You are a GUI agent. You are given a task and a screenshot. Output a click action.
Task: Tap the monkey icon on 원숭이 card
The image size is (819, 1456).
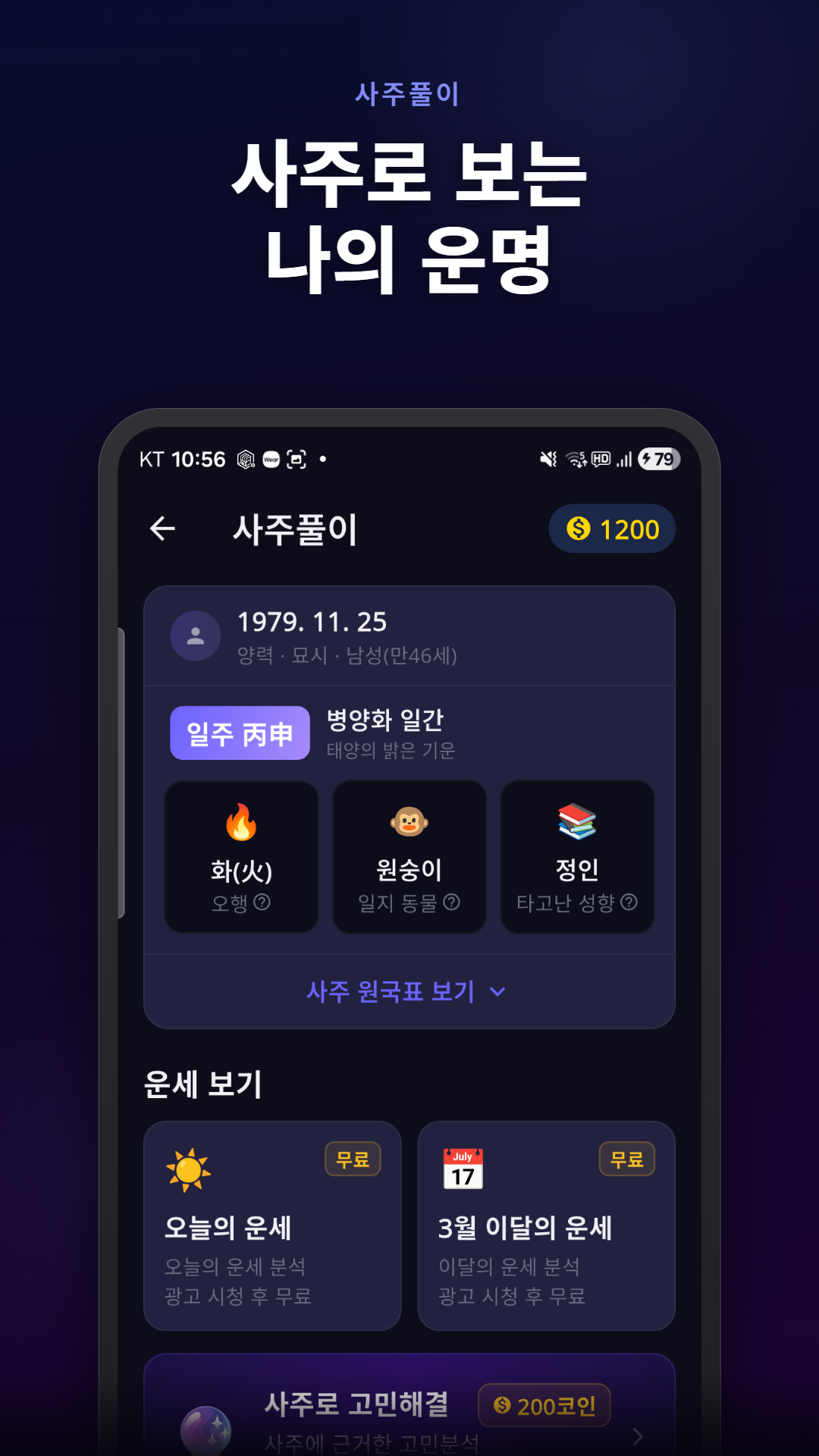pos(409,821)
